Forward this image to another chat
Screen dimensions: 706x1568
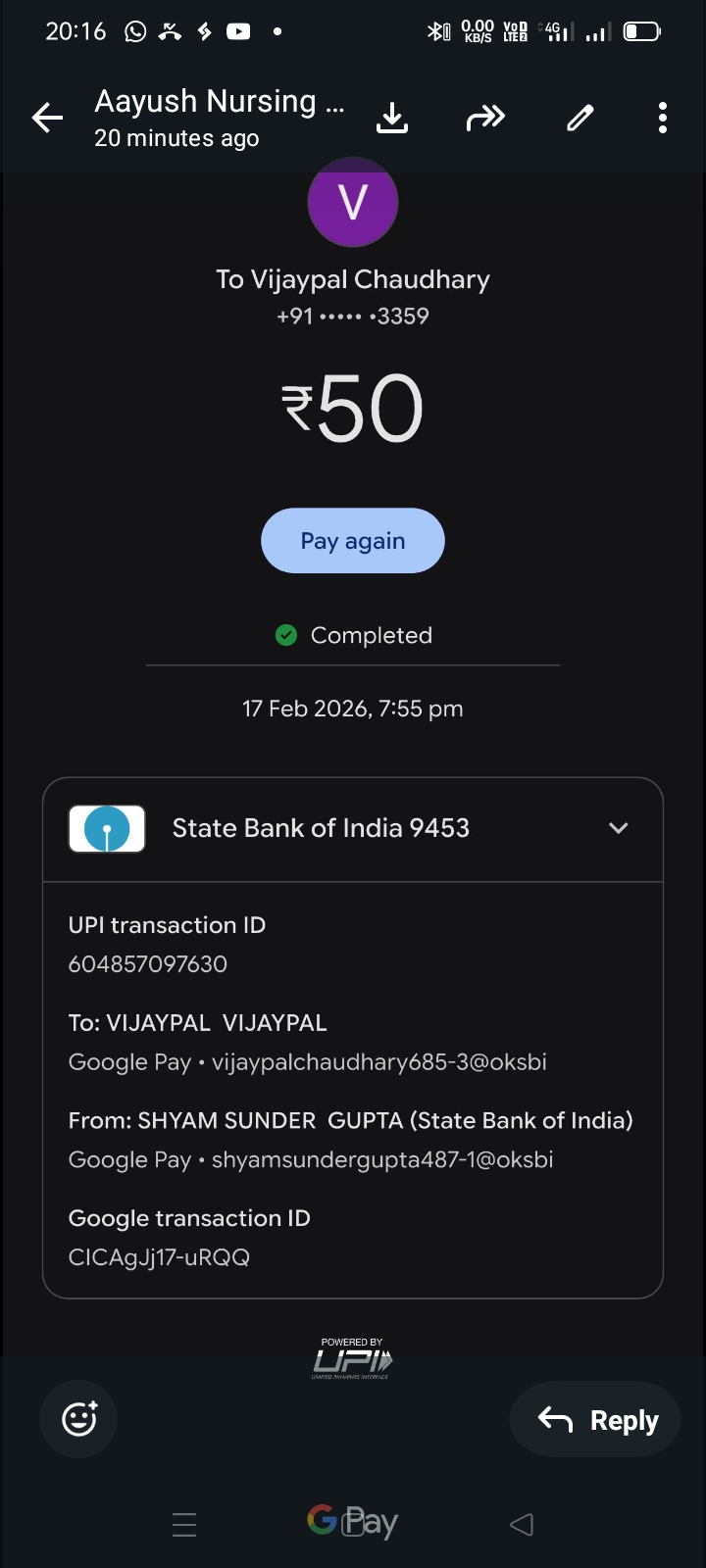click(x=485, y=119)
